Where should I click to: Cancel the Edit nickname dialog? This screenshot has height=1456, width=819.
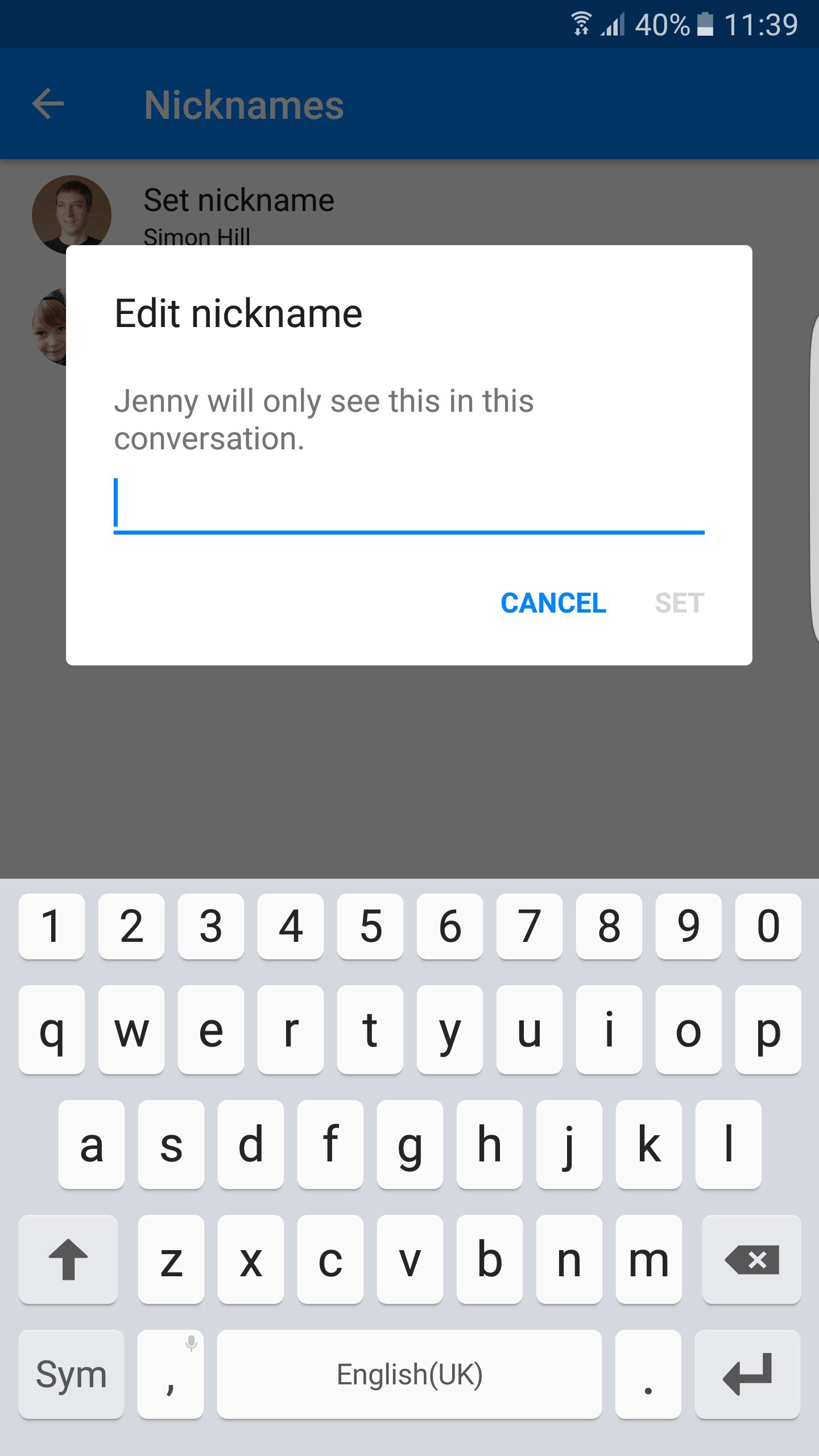tap(553, 603)
